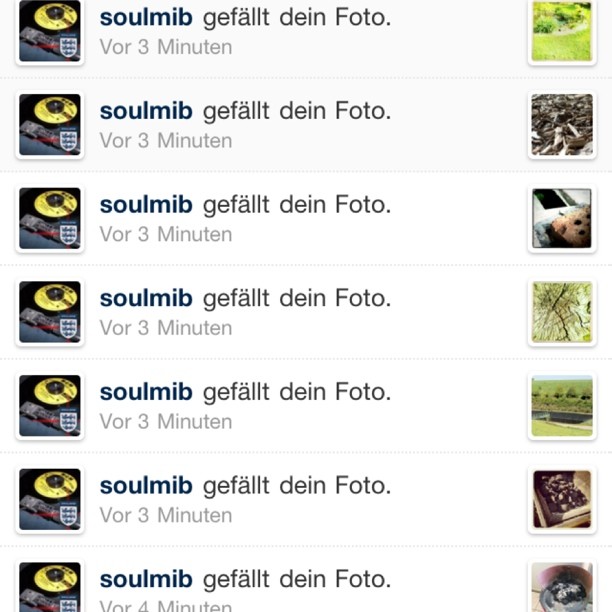The image size is (612, 612).
Task: Open the green garden lawn photo thumbnail
Action: (x=561, y=30)
